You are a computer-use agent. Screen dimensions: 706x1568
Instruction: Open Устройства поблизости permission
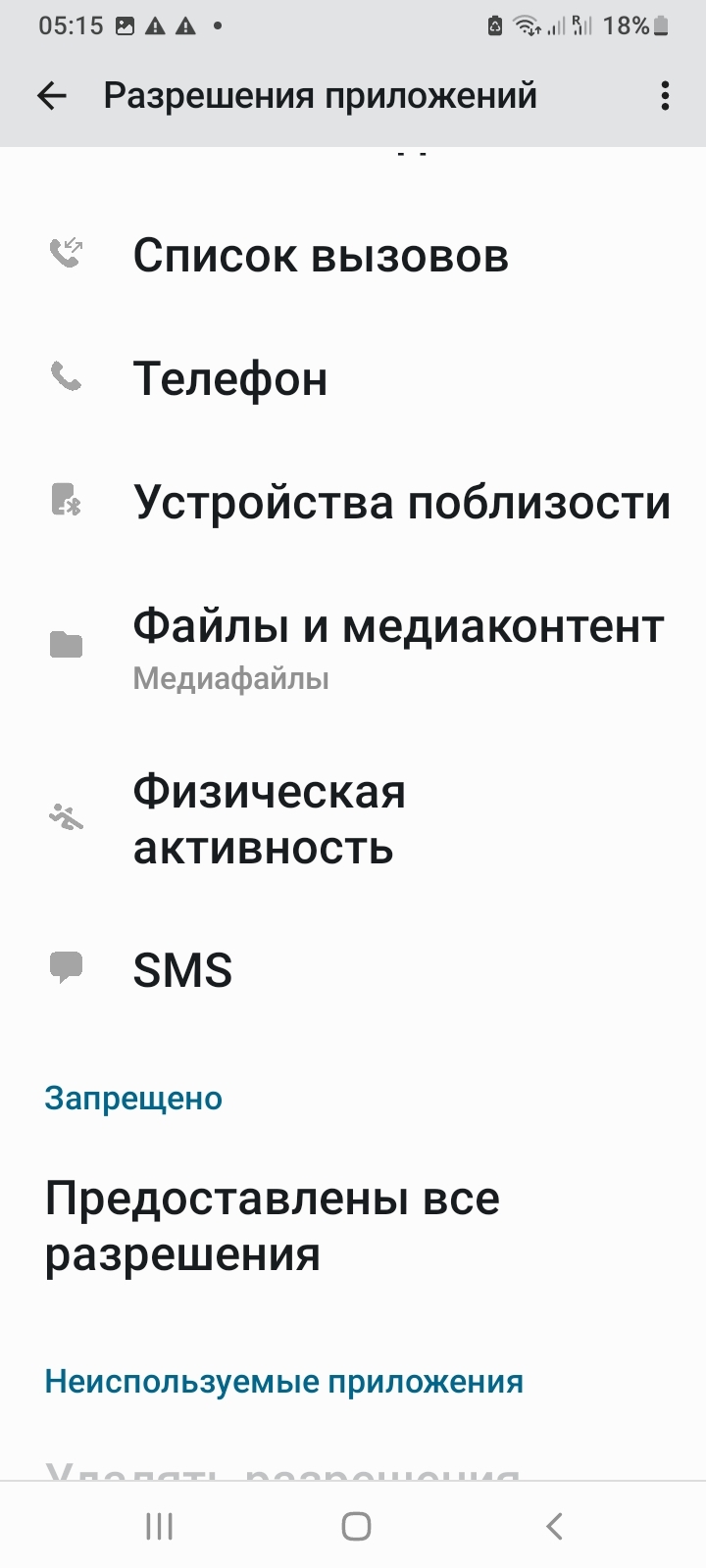tap(401, 502)
